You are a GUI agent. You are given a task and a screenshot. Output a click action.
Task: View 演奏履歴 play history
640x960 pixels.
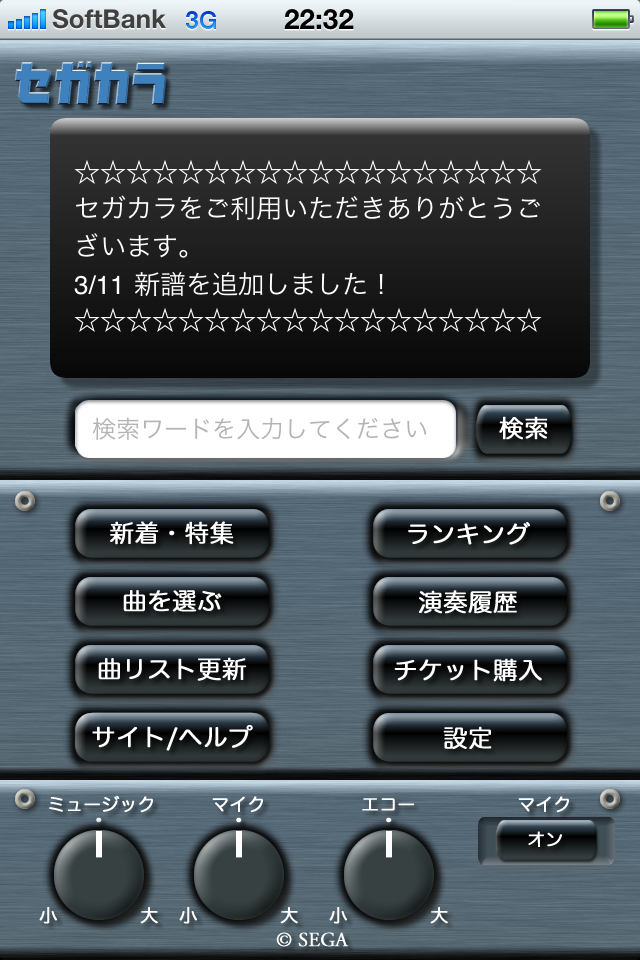[x=469, y=602]
